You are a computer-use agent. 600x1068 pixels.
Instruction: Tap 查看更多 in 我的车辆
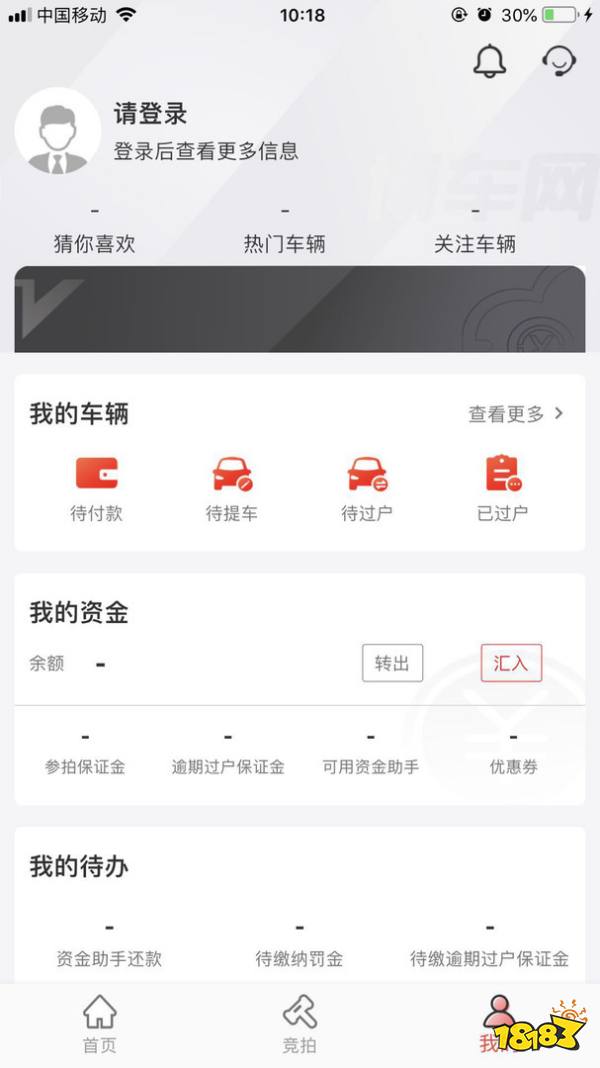515,414
